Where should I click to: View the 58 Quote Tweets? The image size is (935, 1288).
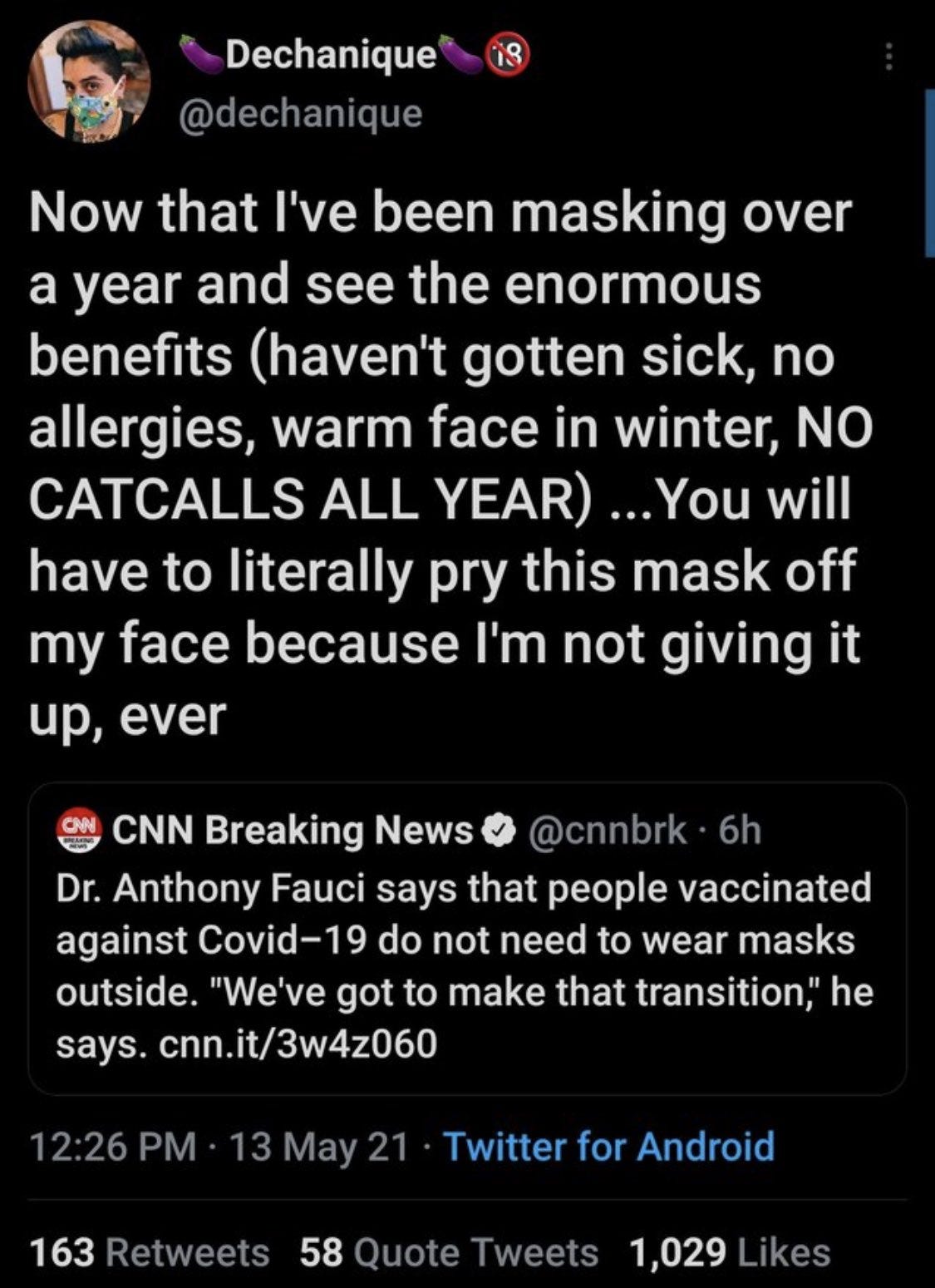tap(448, 1251)
